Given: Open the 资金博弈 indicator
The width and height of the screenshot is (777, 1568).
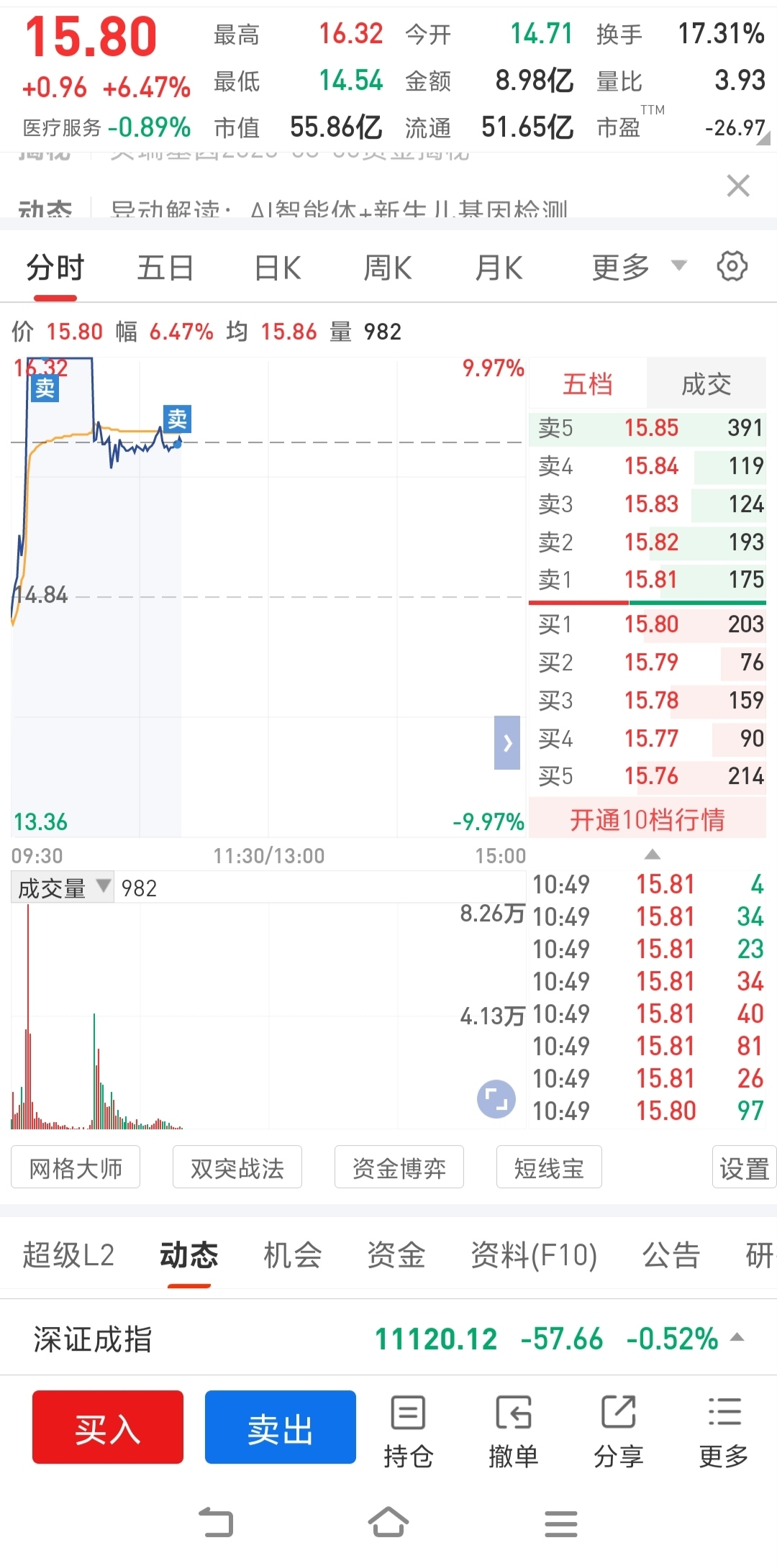Looking at the screenshot, I should click(399, 1168).
